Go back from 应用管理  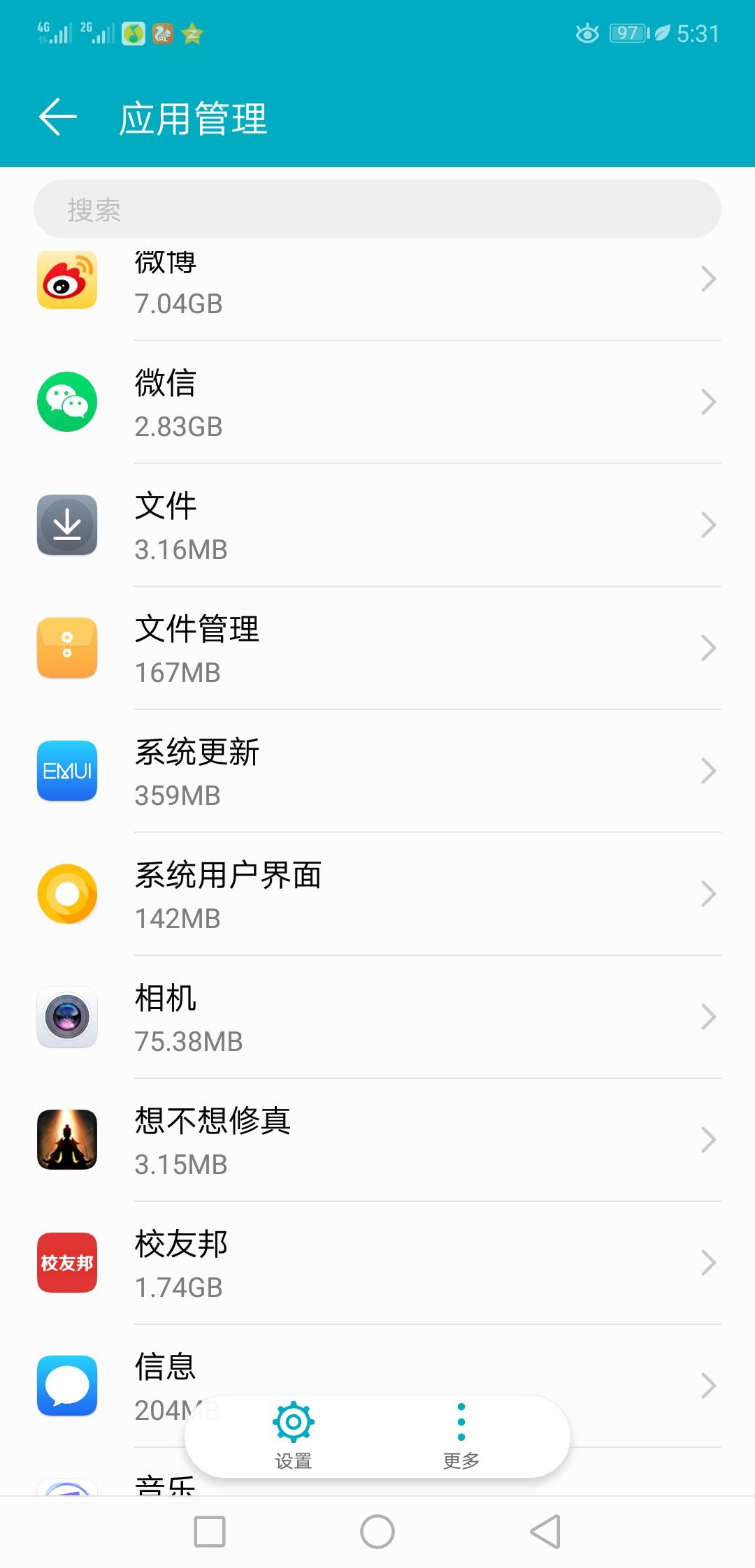click(x=58, y=117)
